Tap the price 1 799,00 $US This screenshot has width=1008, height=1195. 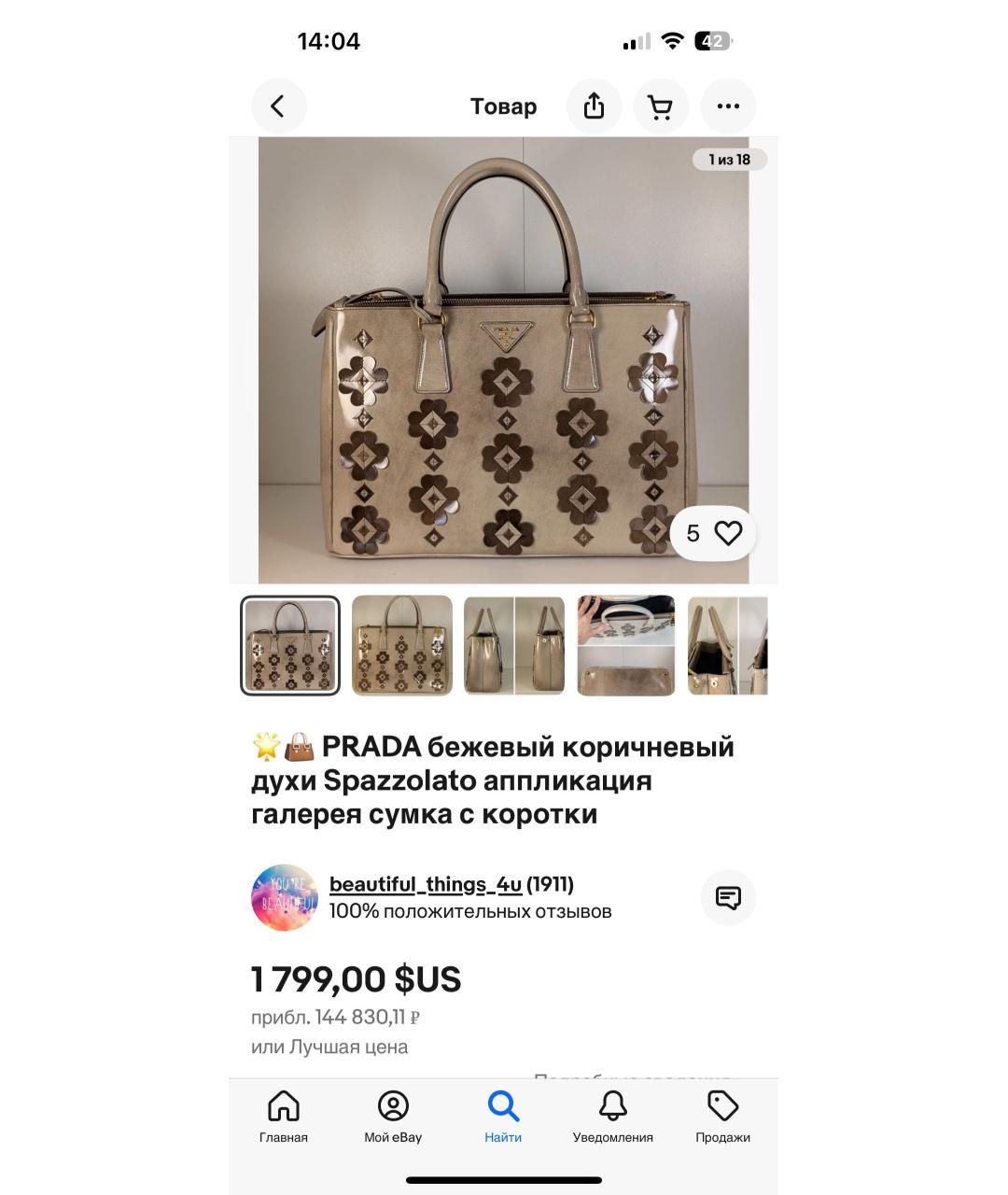pos(355,979)
